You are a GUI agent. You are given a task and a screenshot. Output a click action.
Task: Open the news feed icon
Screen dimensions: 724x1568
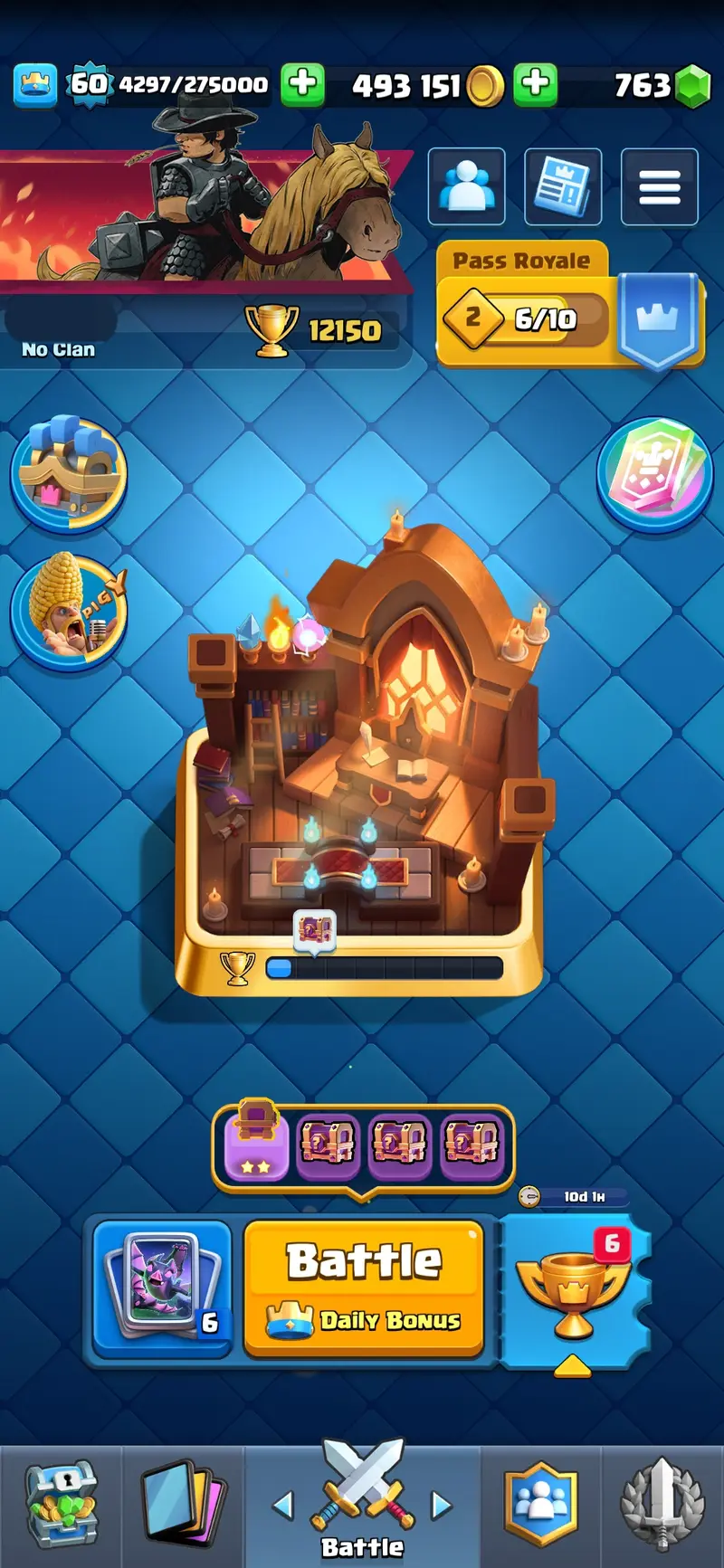(562, 187)
